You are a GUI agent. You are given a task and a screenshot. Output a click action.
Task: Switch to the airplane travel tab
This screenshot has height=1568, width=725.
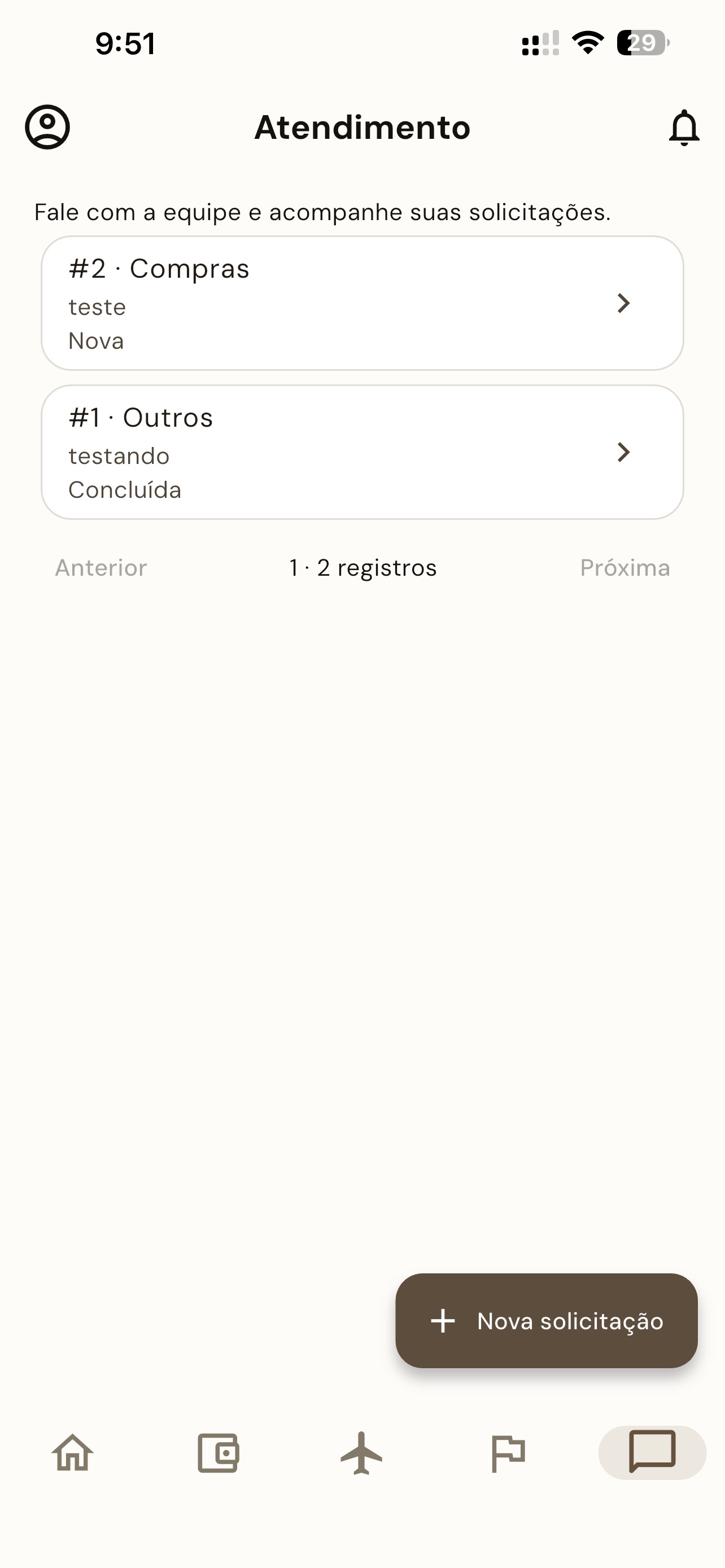[x=361, y=1452]
